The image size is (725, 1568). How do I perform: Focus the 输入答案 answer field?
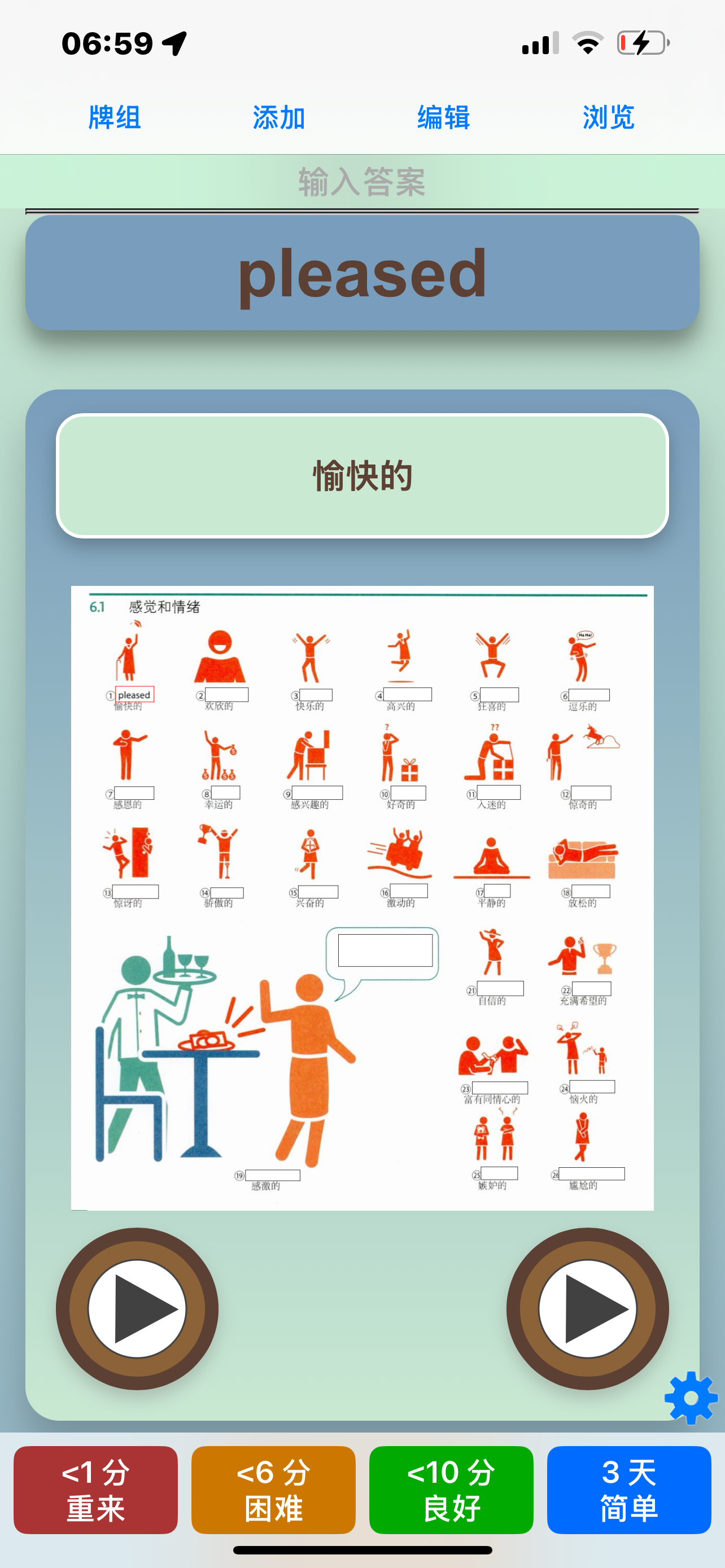click(362, 182)
